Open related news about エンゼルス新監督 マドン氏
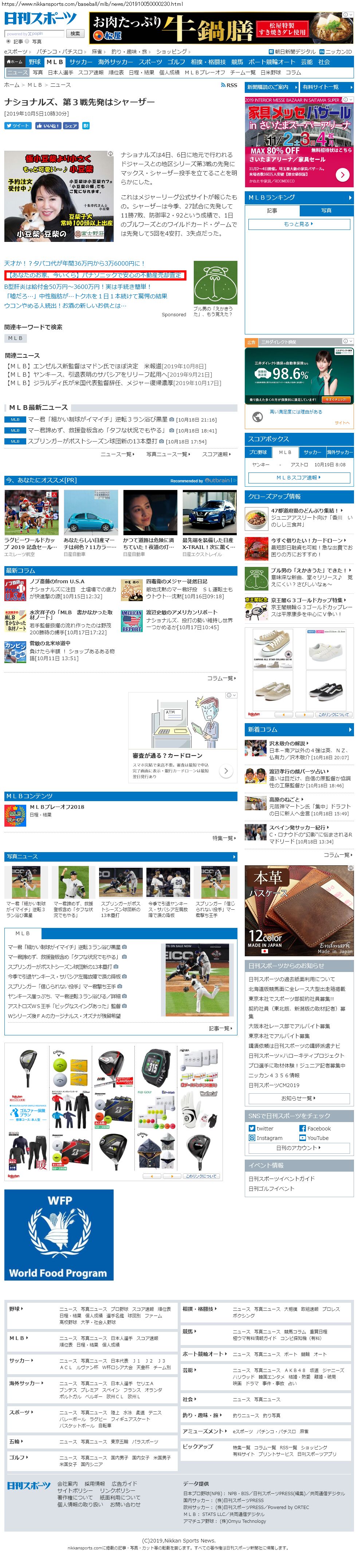This screenshot has height=1568, width=358. (106, 366)
